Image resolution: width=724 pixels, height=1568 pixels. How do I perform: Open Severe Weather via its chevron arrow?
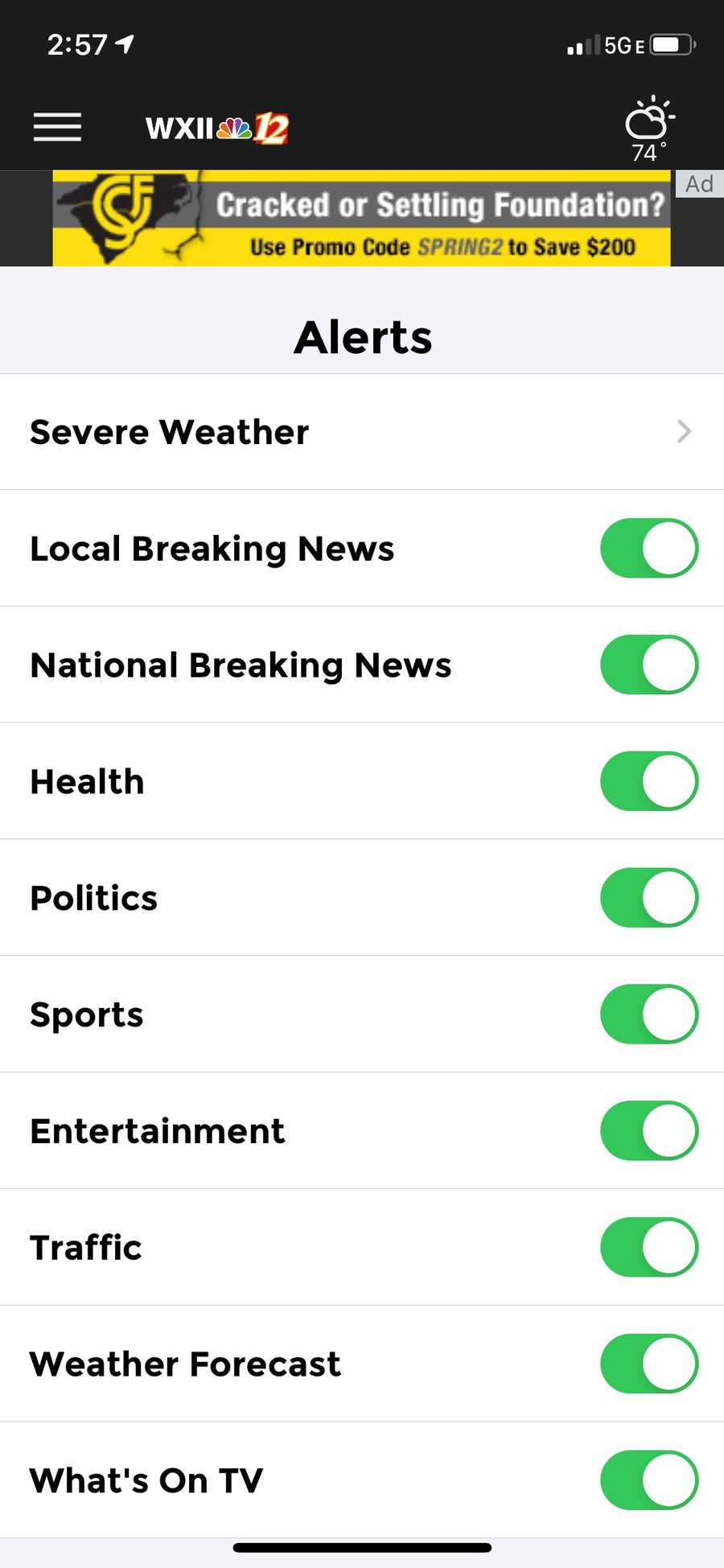click(x=683, y=432)
